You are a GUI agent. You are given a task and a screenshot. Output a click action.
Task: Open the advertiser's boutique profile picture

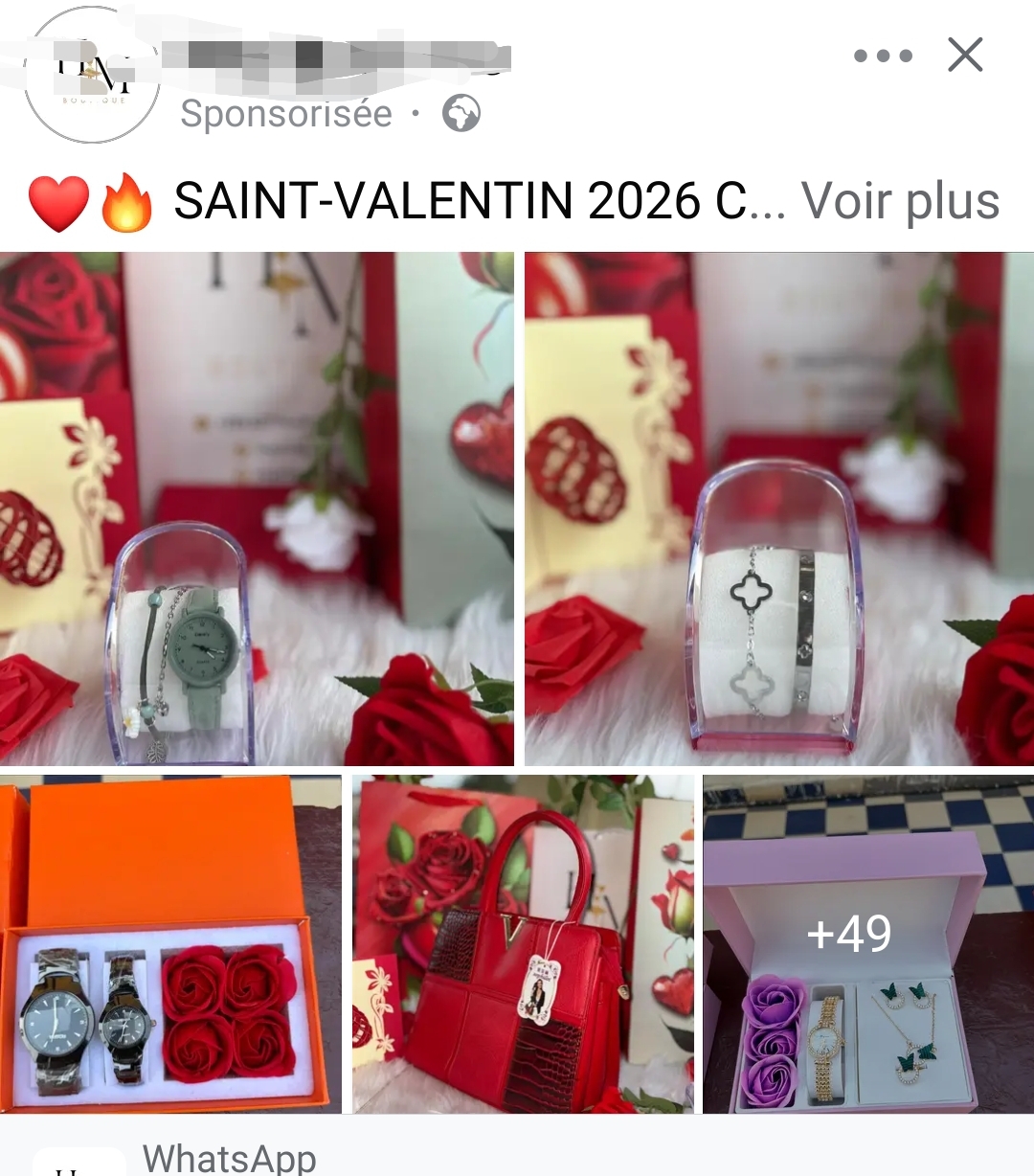coord(91,77)
